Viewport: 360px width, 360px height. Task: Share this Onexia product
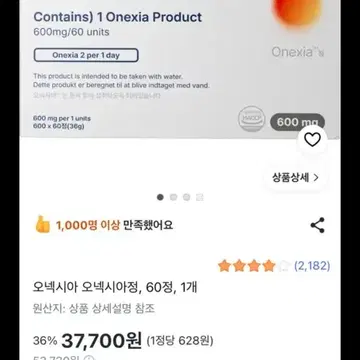click(x=317, y=225)
